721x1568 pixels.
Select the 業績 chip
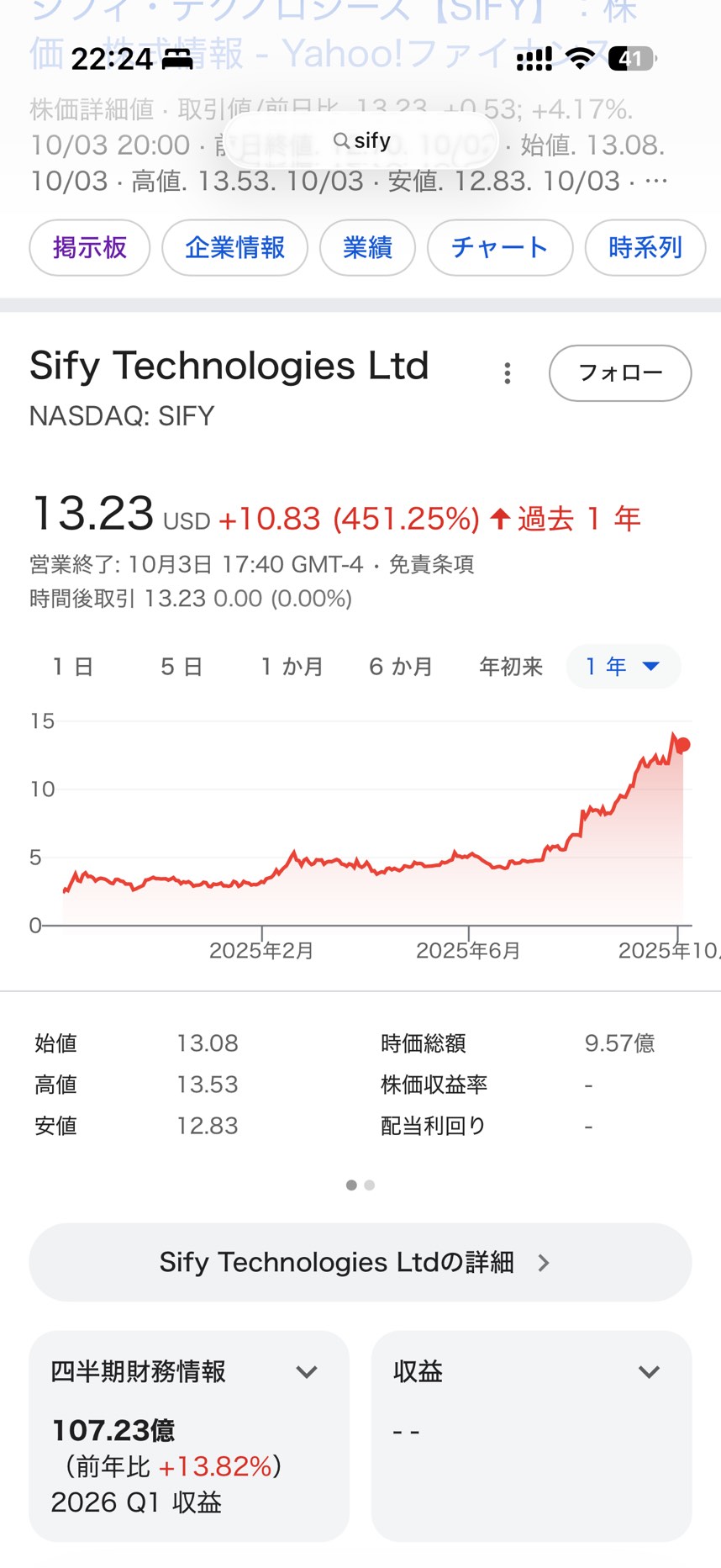[367, 248]
